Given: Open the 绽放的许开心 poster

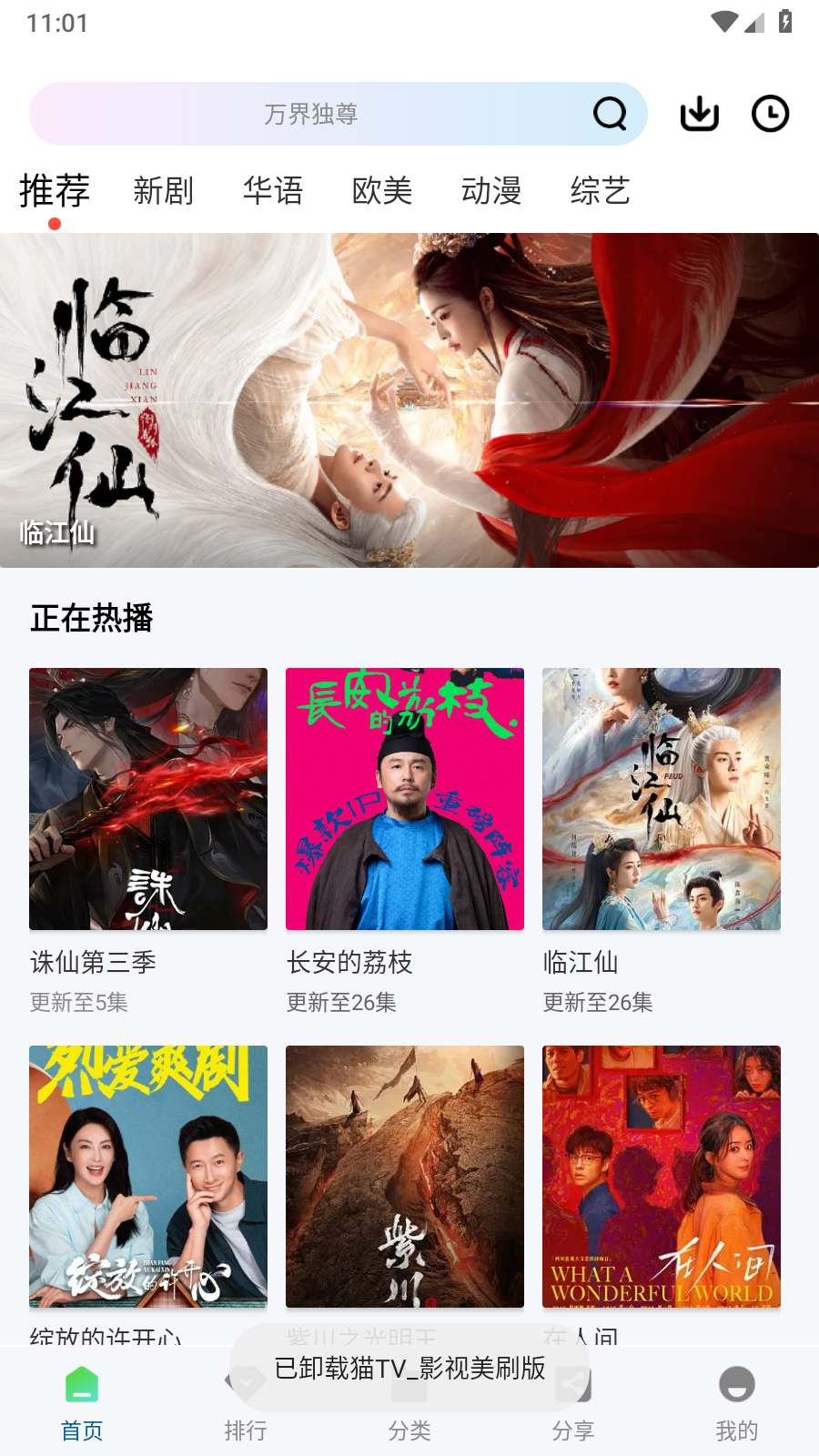Looking at the screenshot, I should pyautogui.click(x=147, y=1176).
